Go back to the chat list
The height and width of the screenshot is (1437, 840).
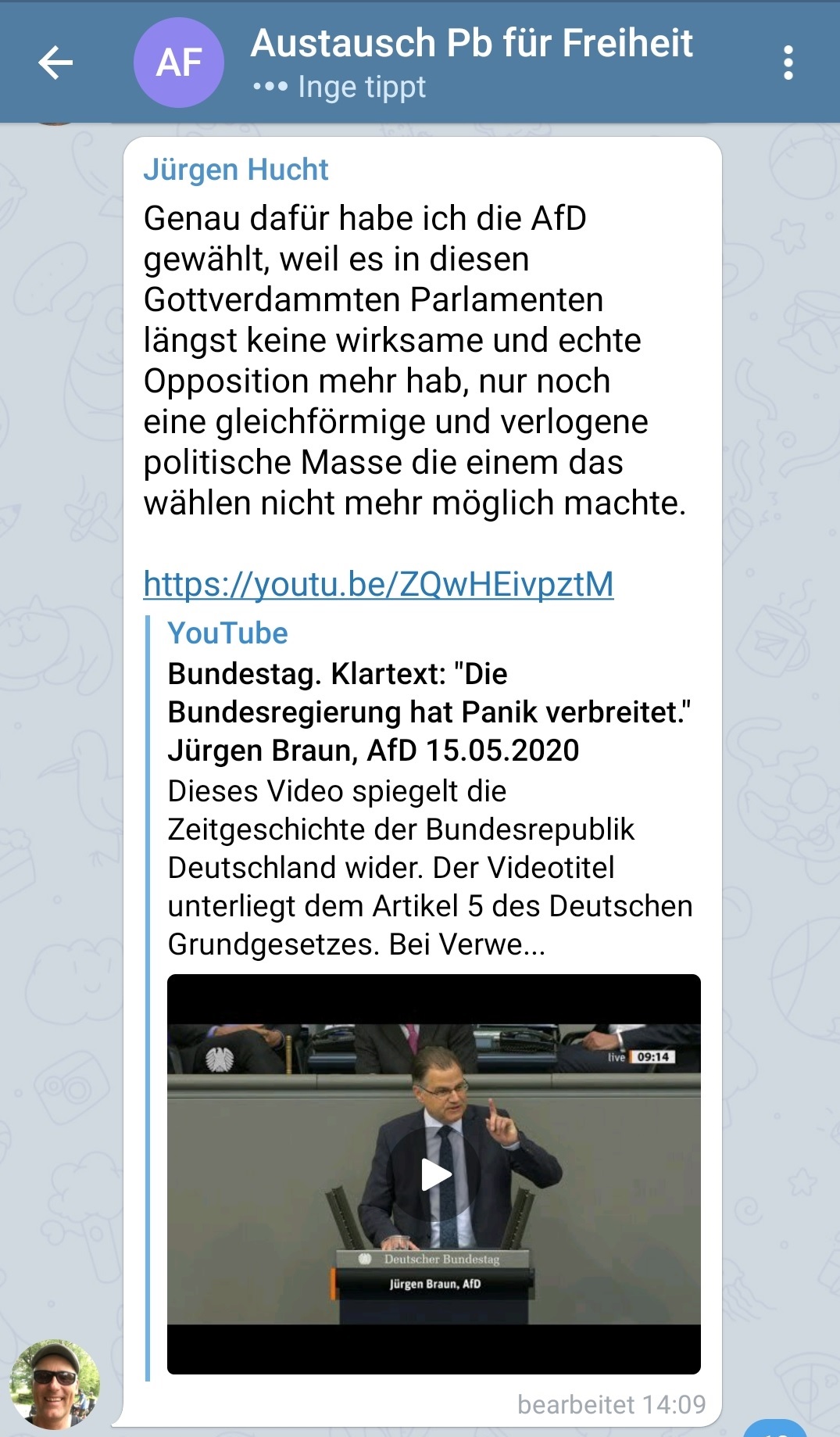pos(55,63)
